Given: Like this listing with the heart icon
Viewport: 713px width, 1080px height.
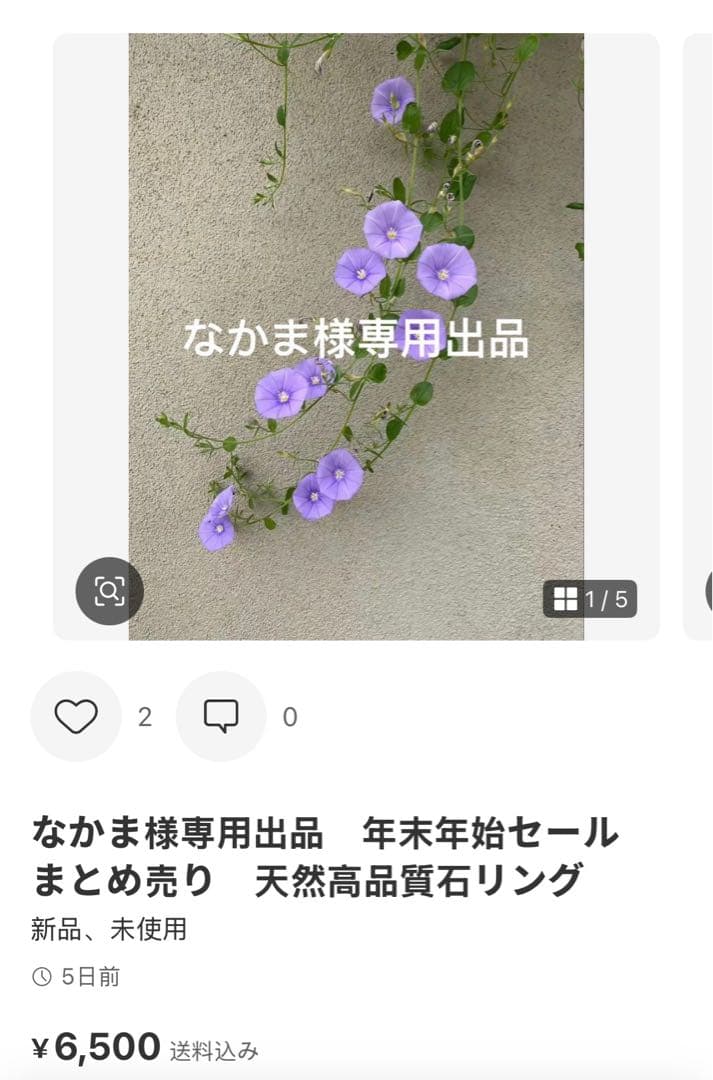Looking at the screenshot, I should pos(76,716).
